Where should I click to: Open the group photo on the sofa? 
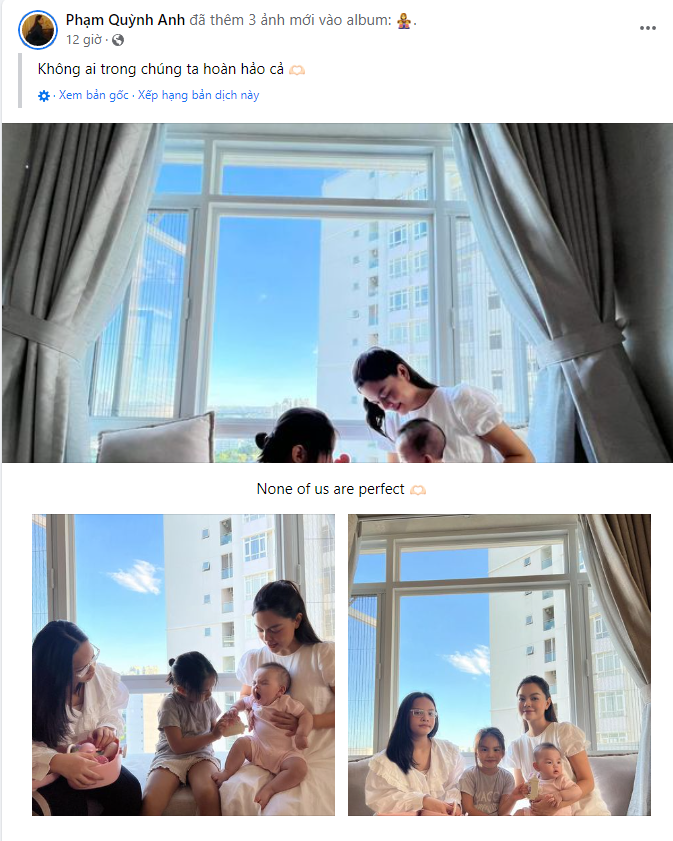click(x=499, y=664)
